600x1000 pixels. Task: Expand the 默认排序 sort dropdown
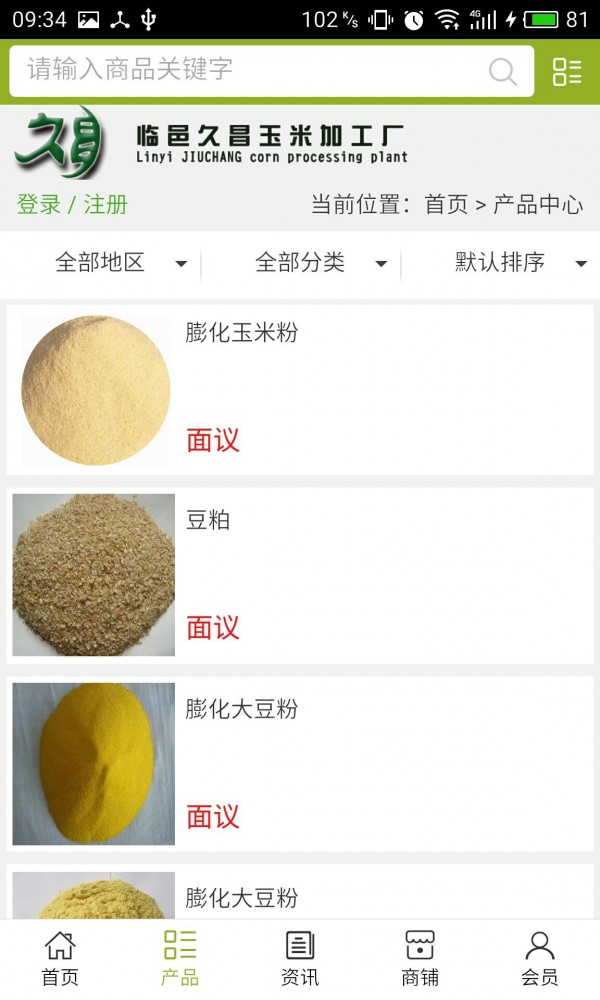coord(520,263)
